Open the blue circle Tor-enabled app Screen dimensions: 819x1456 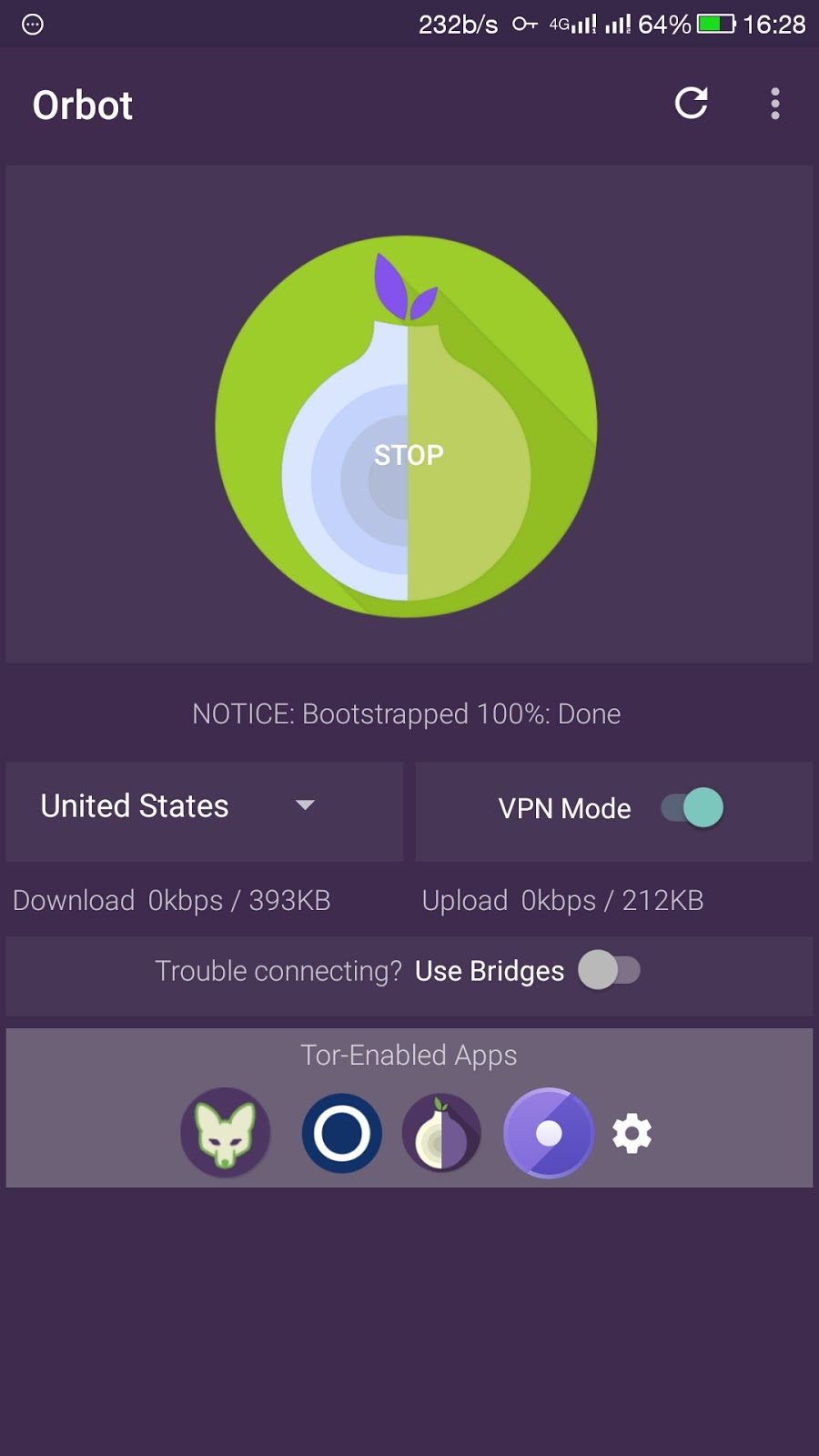341,1133
